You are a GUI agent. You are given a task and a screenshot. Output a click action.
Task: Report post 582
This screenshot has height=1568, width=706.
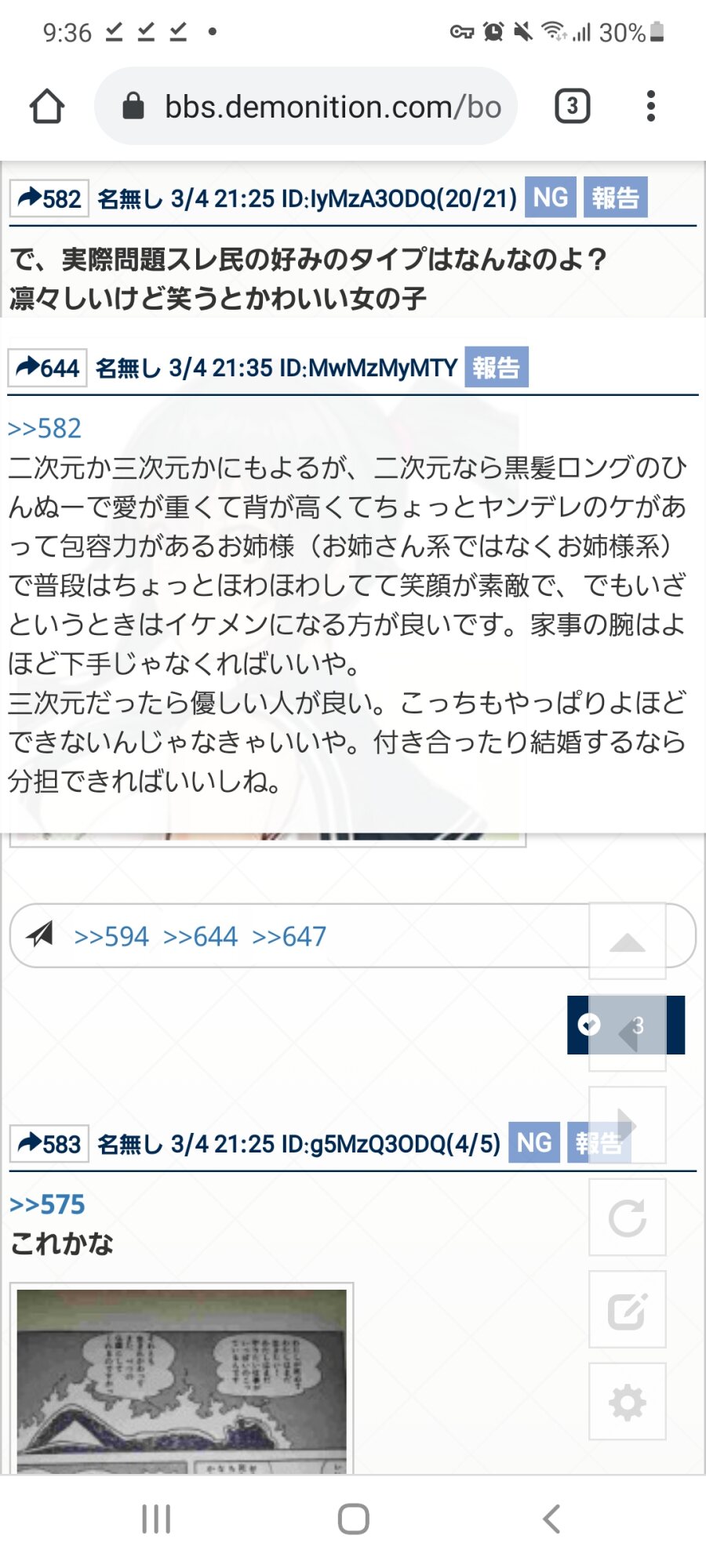615,198
